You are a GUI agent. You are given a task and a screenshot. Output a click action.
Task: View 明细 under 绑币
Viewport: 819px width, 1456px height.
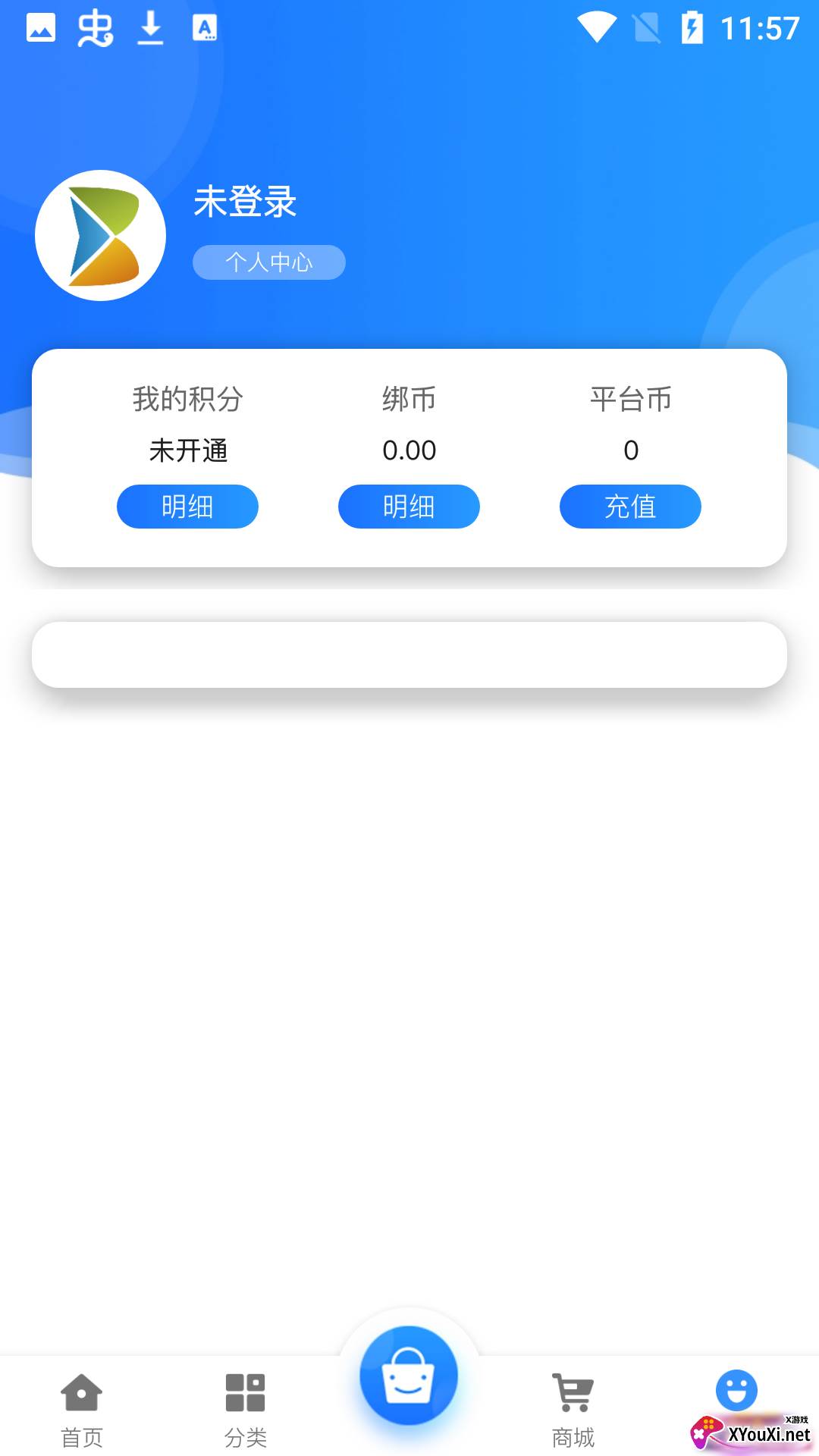pos(409,507)
